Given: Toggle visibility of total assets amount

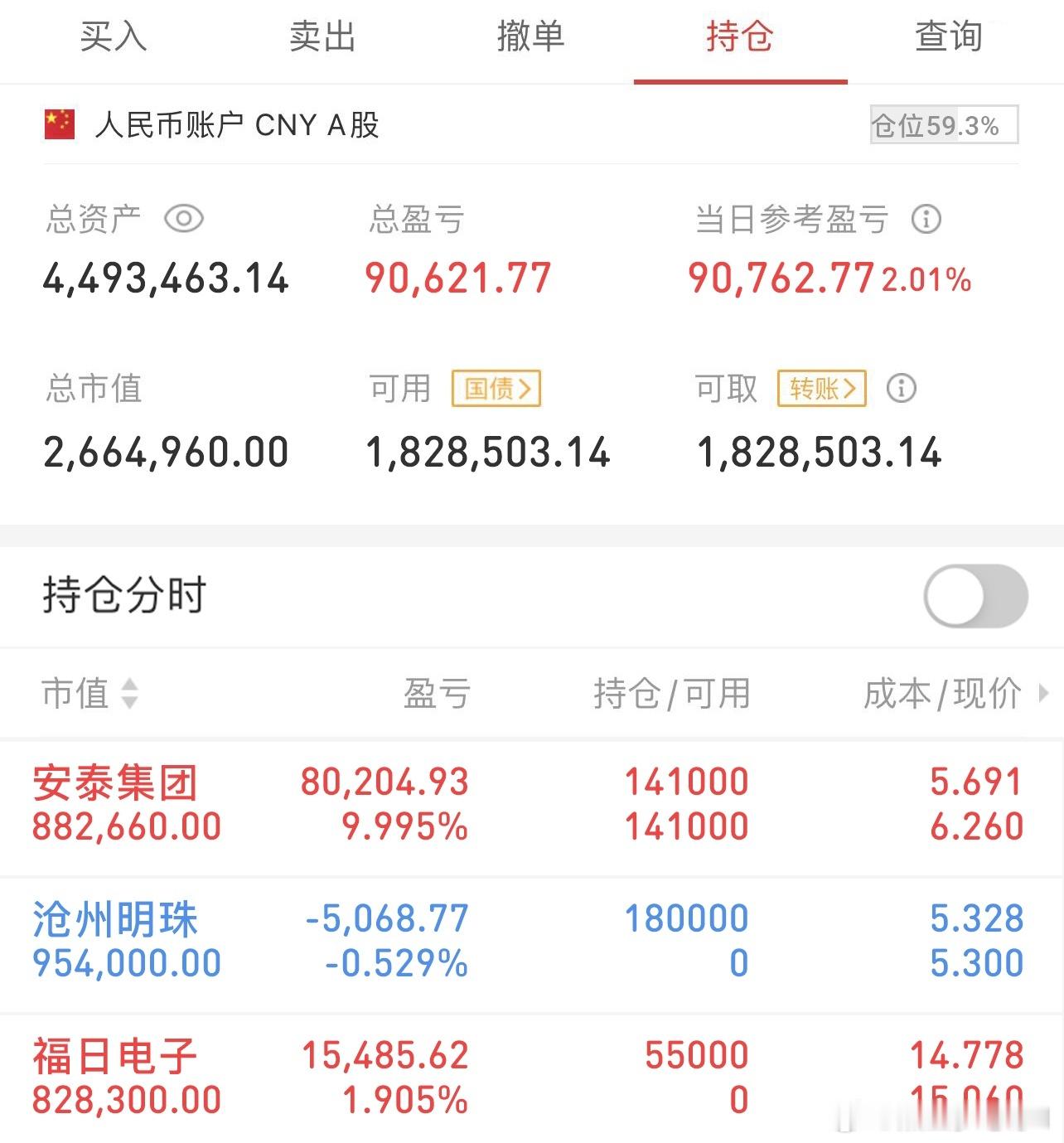Looking at the screenshot, I should [184, 219].
